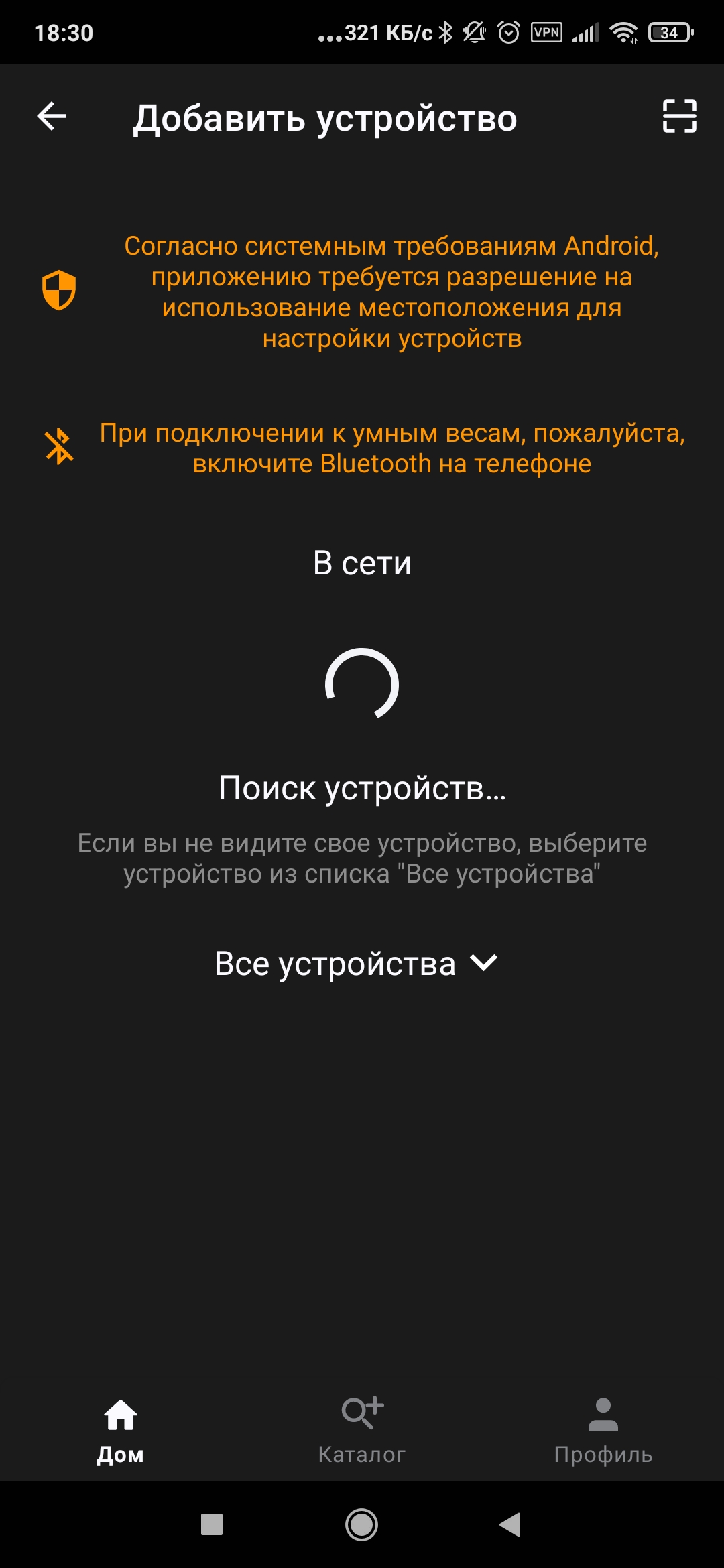Expand the Все устройства list
The height and width of the screenshot is (1568, 724).
click(356, 964)
